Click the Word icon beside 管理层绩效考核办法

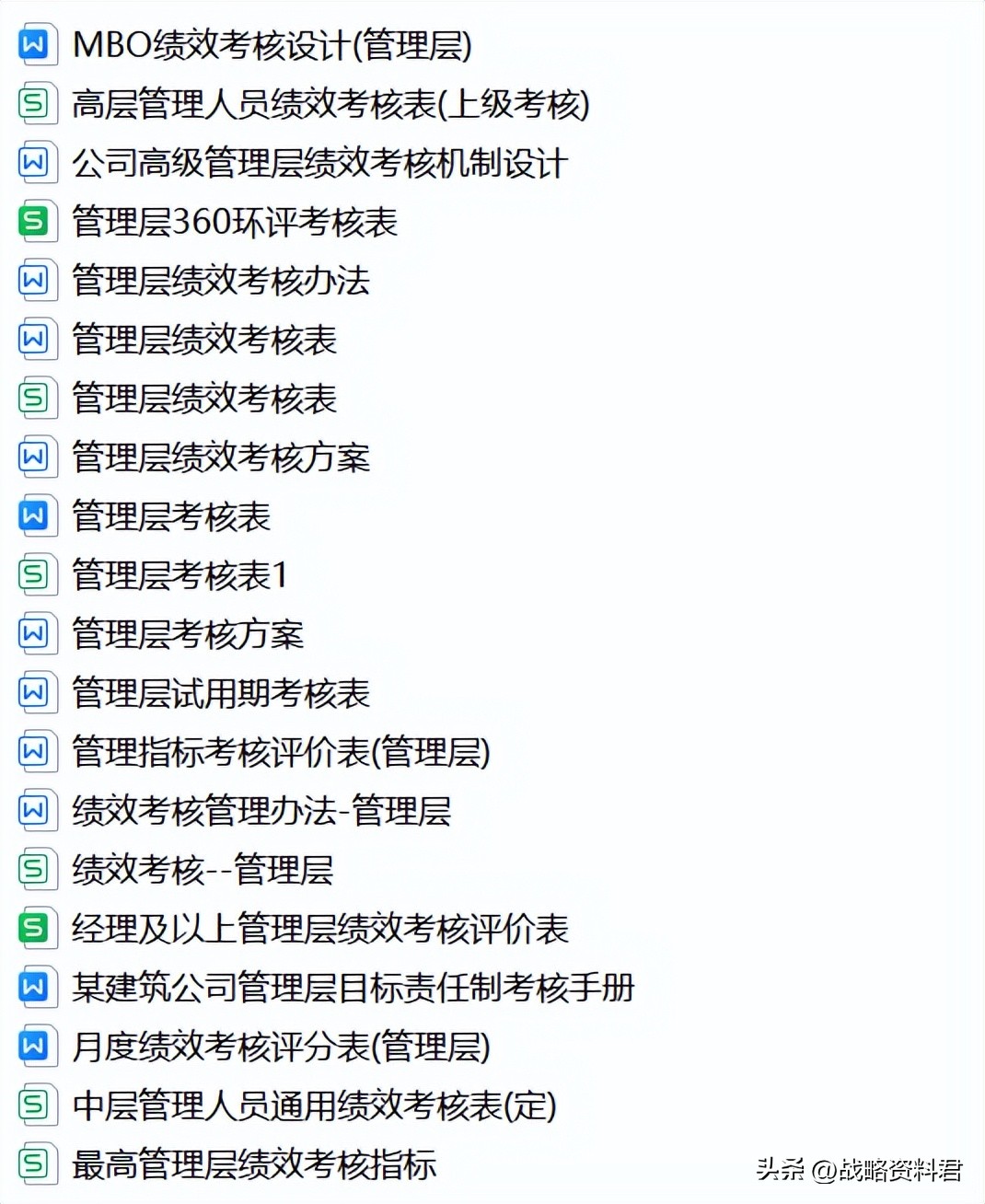point(35,281)
